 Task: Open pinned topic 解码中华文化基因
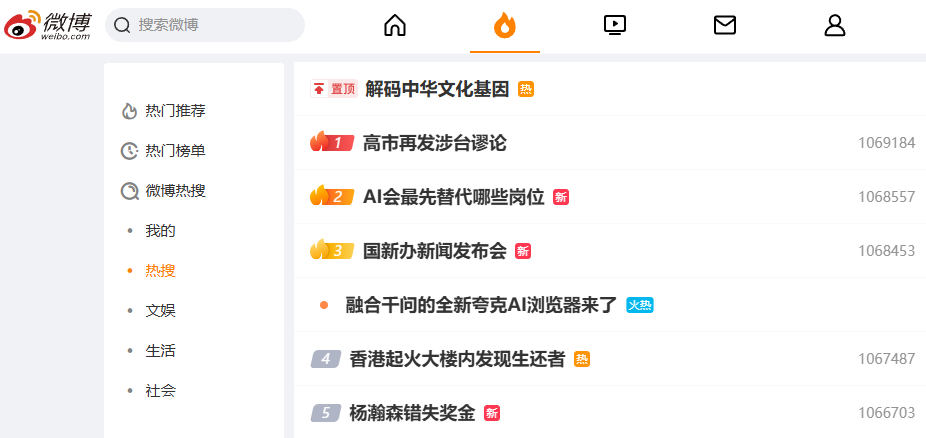[x=437, y=89]
